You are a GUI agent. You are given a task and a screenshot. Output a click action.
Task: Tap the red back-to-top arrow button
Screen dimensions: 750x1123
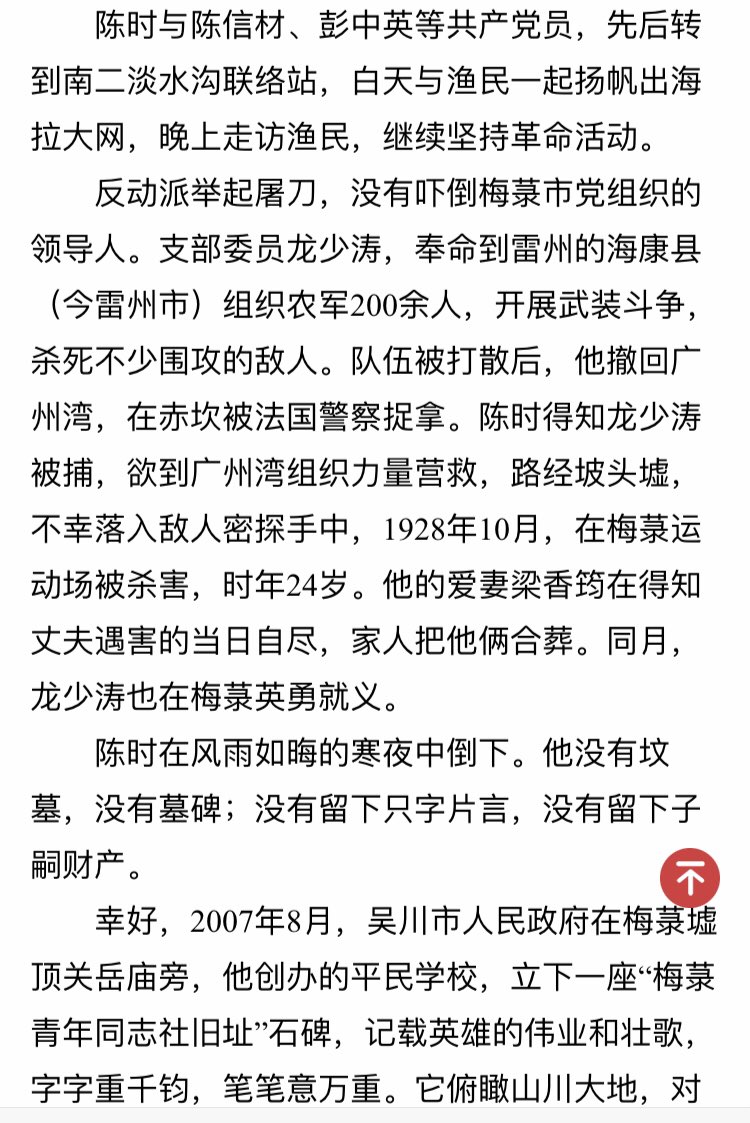pos(689,878)
